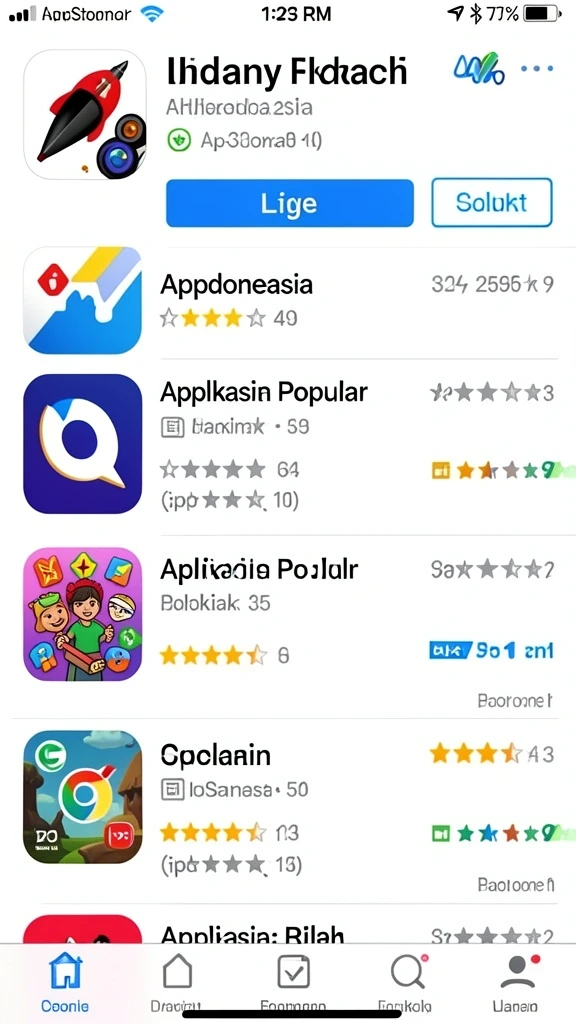Screen dimensions: 576x1024
Task: Open the Appdoneasia app row
Action: (x=288, y=301)
